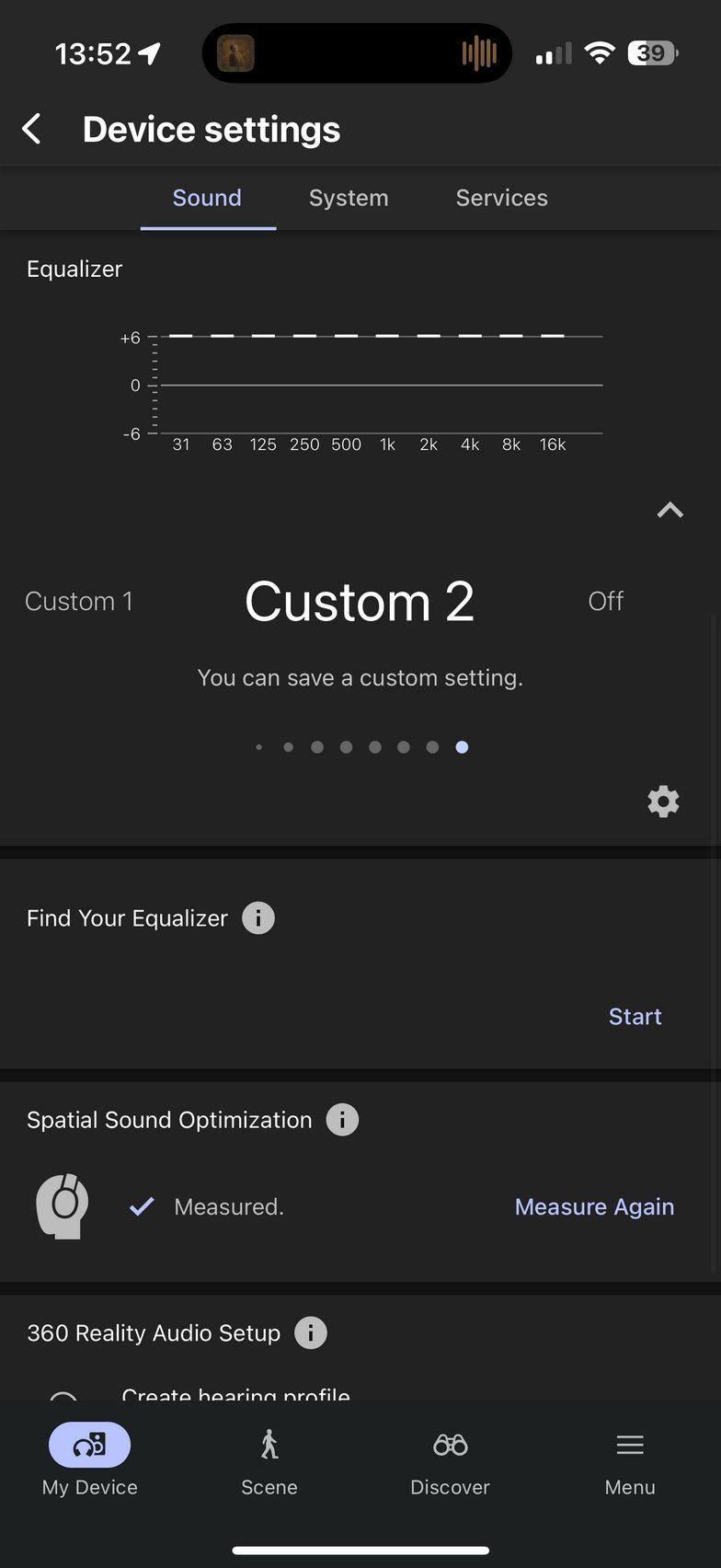The image size is (721, 1568).
Task: Open the Discover tab
Action: 450,1460
